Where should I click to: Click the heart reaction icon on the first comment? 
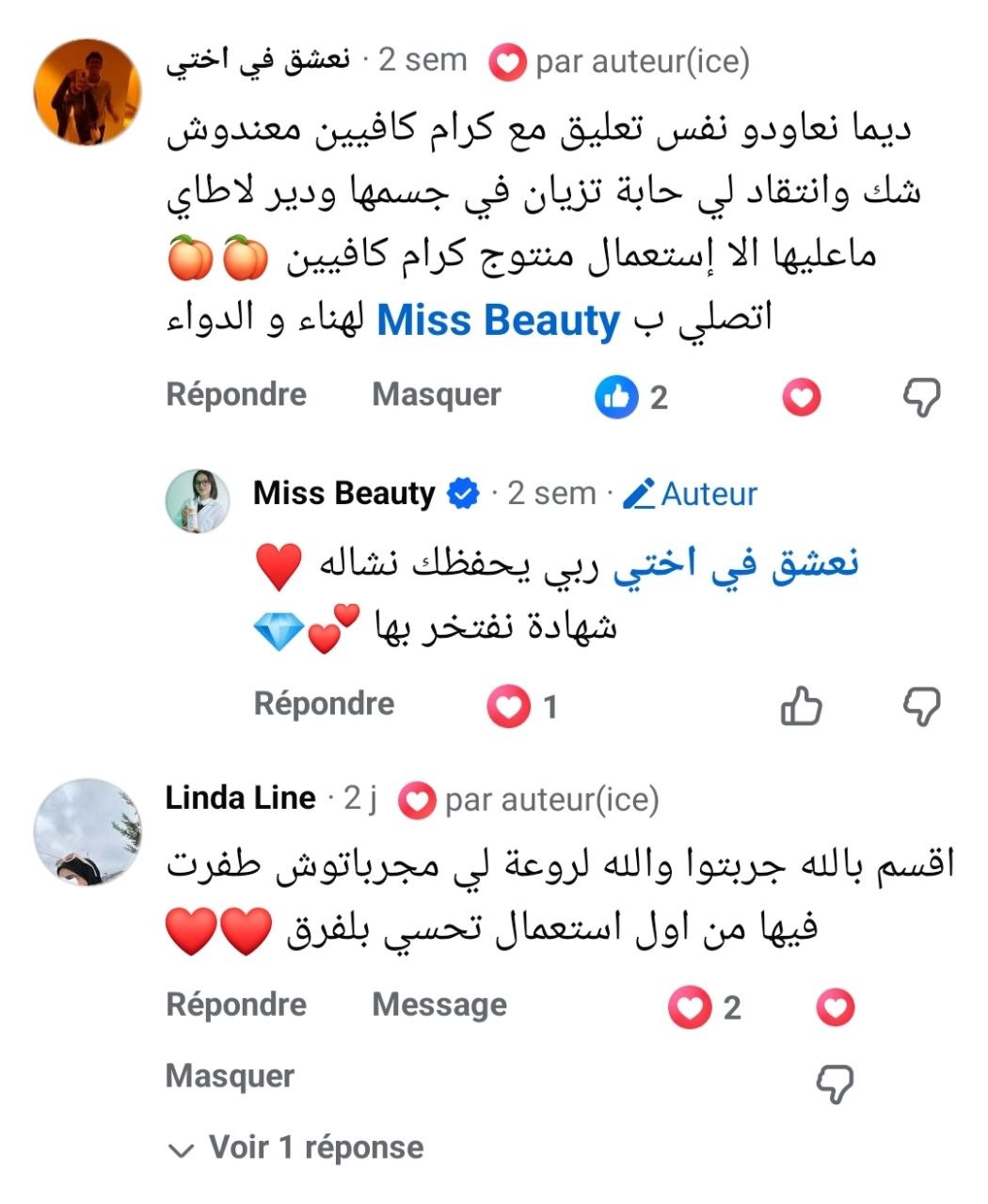[801, 396]
